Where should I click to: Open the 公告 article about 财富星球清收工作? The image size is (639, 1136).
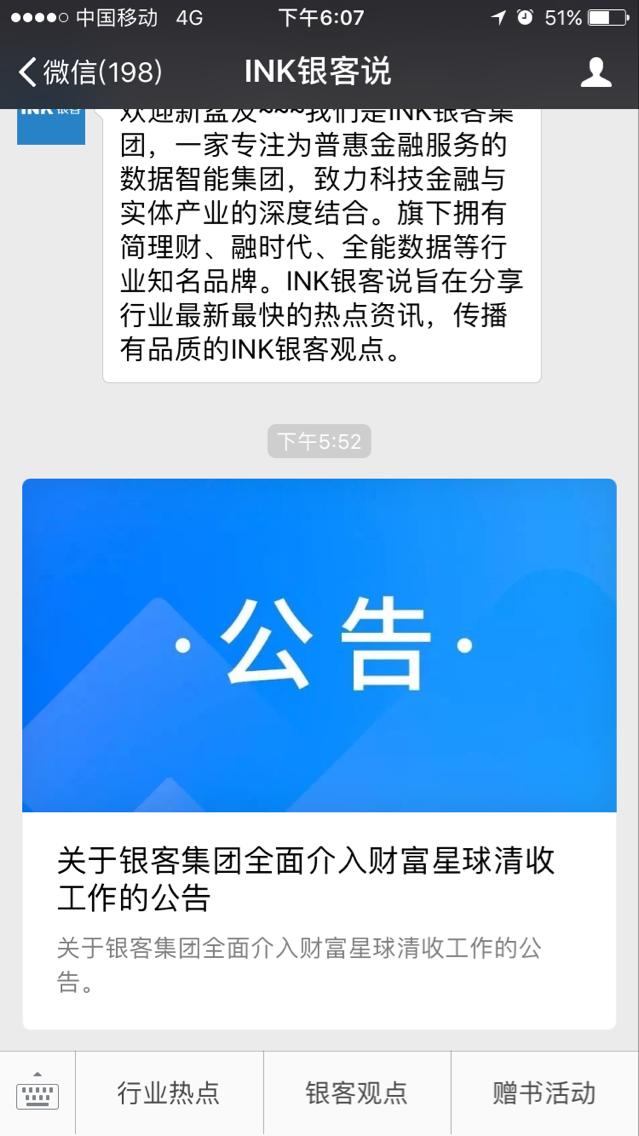click(319, 752)
